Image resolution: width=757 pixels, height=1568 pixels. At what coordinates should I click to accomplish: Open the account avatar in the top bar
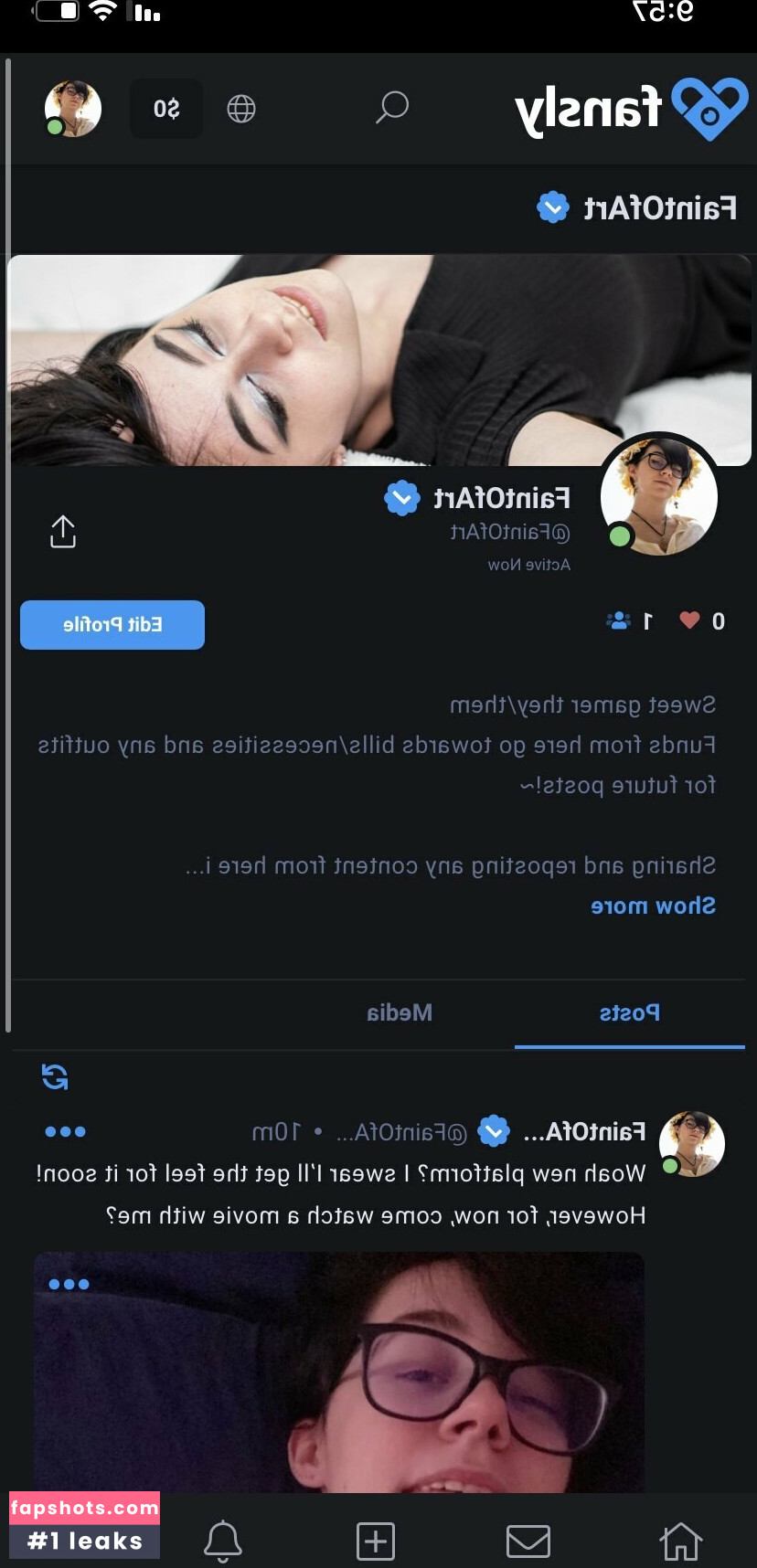(73, 109)
